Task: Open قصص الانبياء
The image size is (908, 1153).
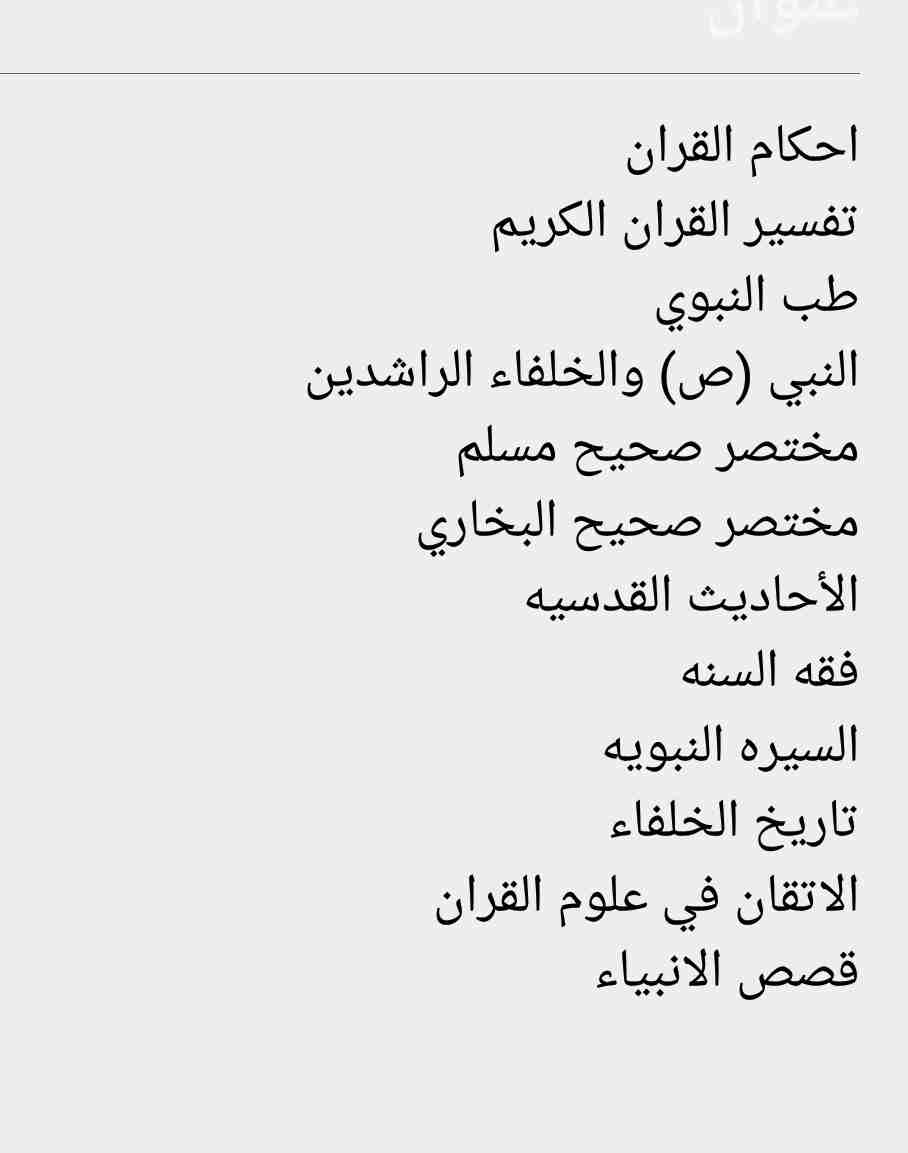Action: pyautogui.click(x=726, y=973)
